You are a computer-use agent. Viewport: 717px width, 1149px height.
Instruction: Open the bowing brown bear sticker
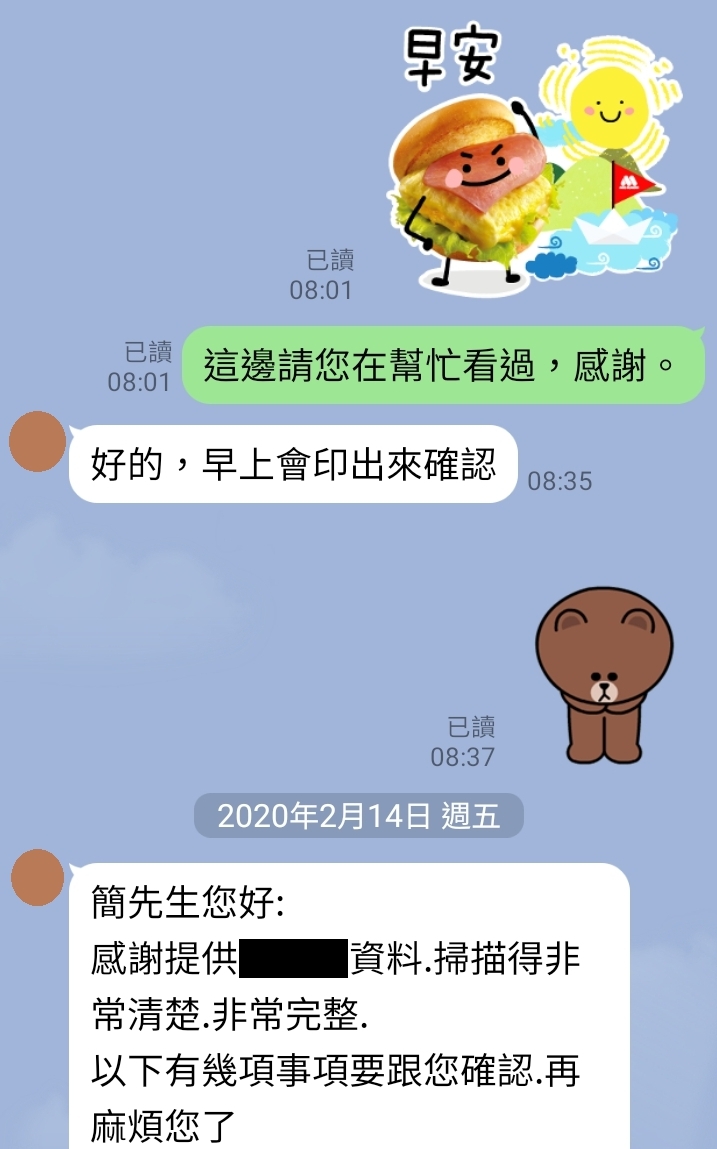click(x=604, y=675)
